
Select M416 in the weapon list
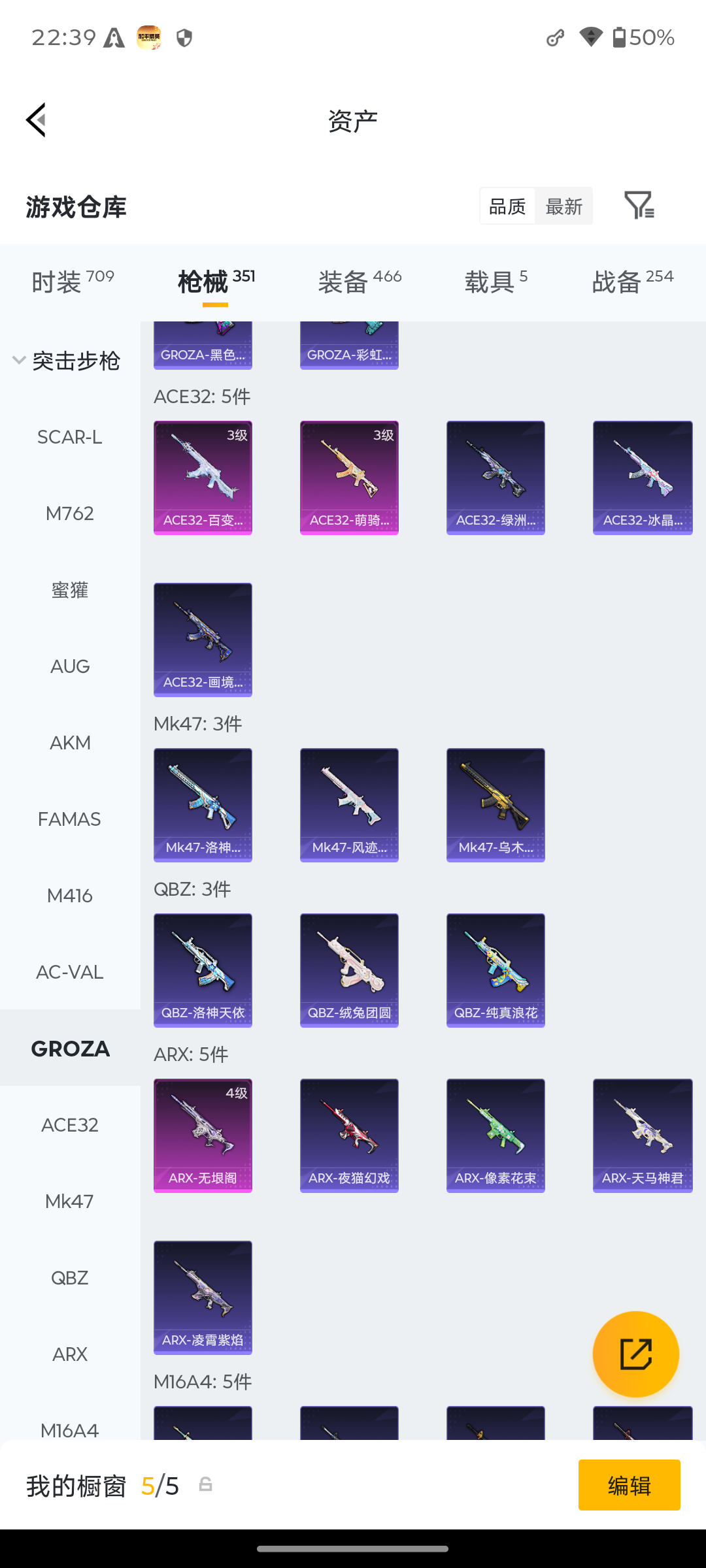(70, 896)
